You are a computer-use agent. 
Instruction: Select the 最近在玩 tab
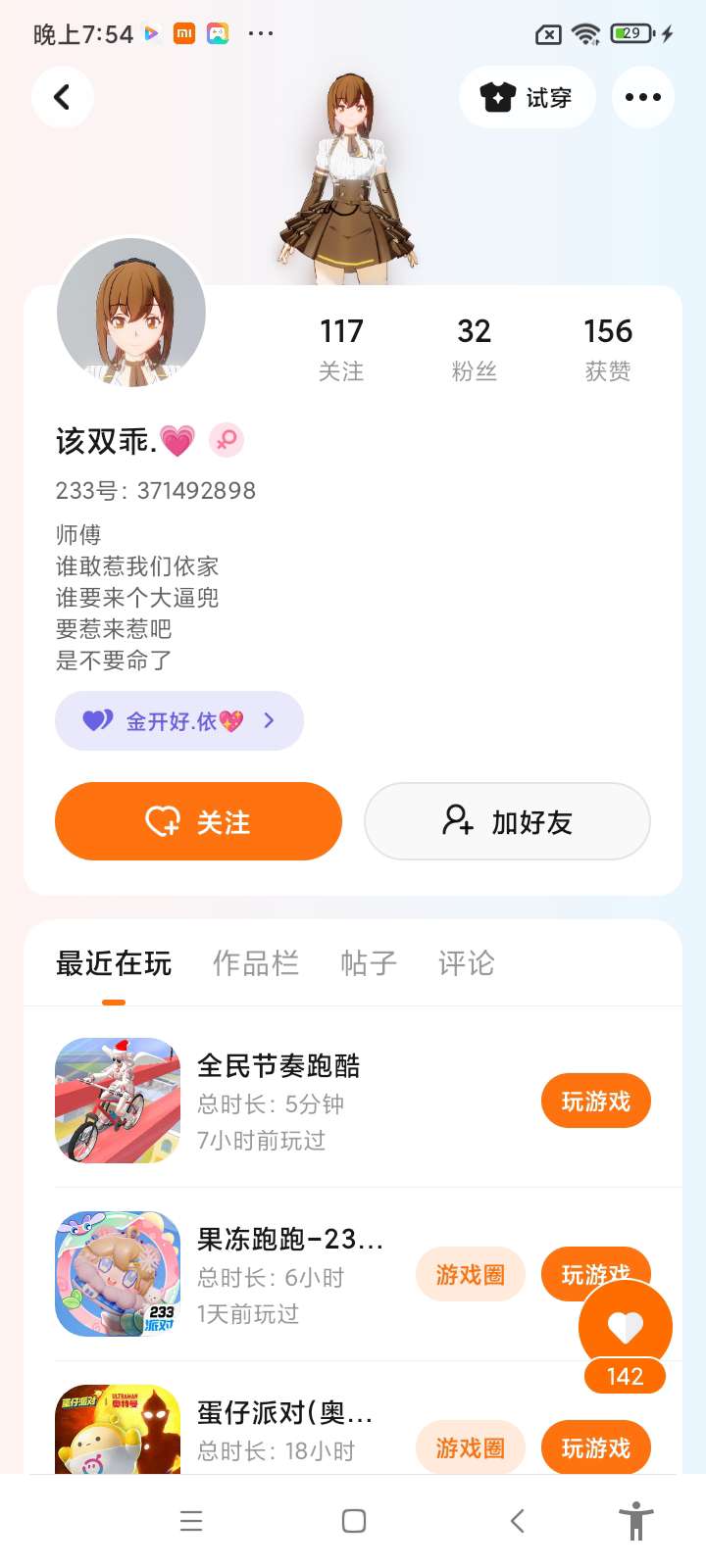point(114,963)
